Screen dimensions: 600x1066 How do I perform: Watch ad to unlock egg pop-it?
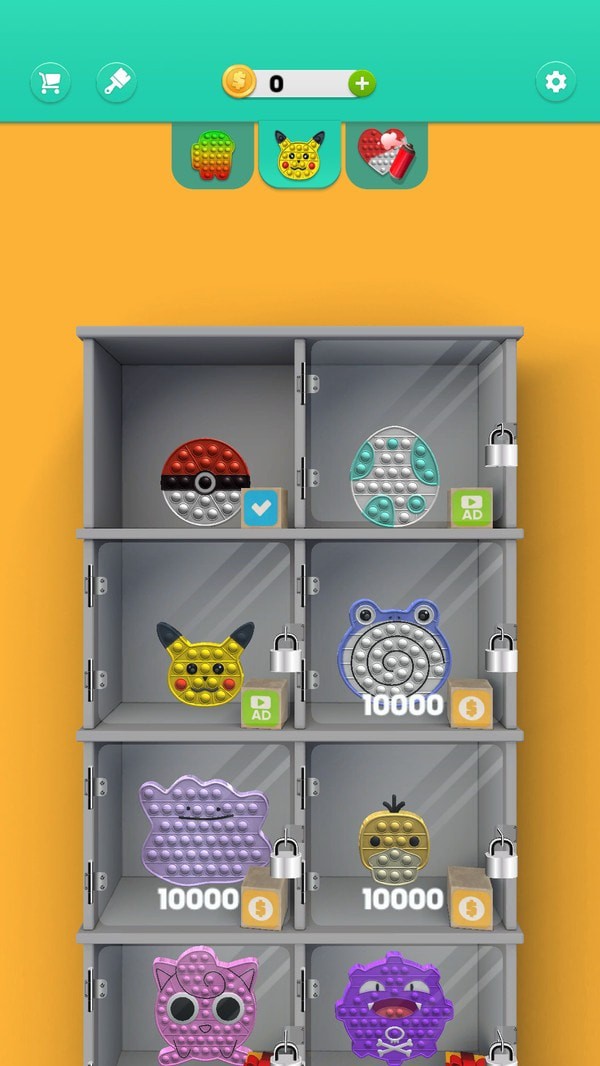tap(471, 508)
